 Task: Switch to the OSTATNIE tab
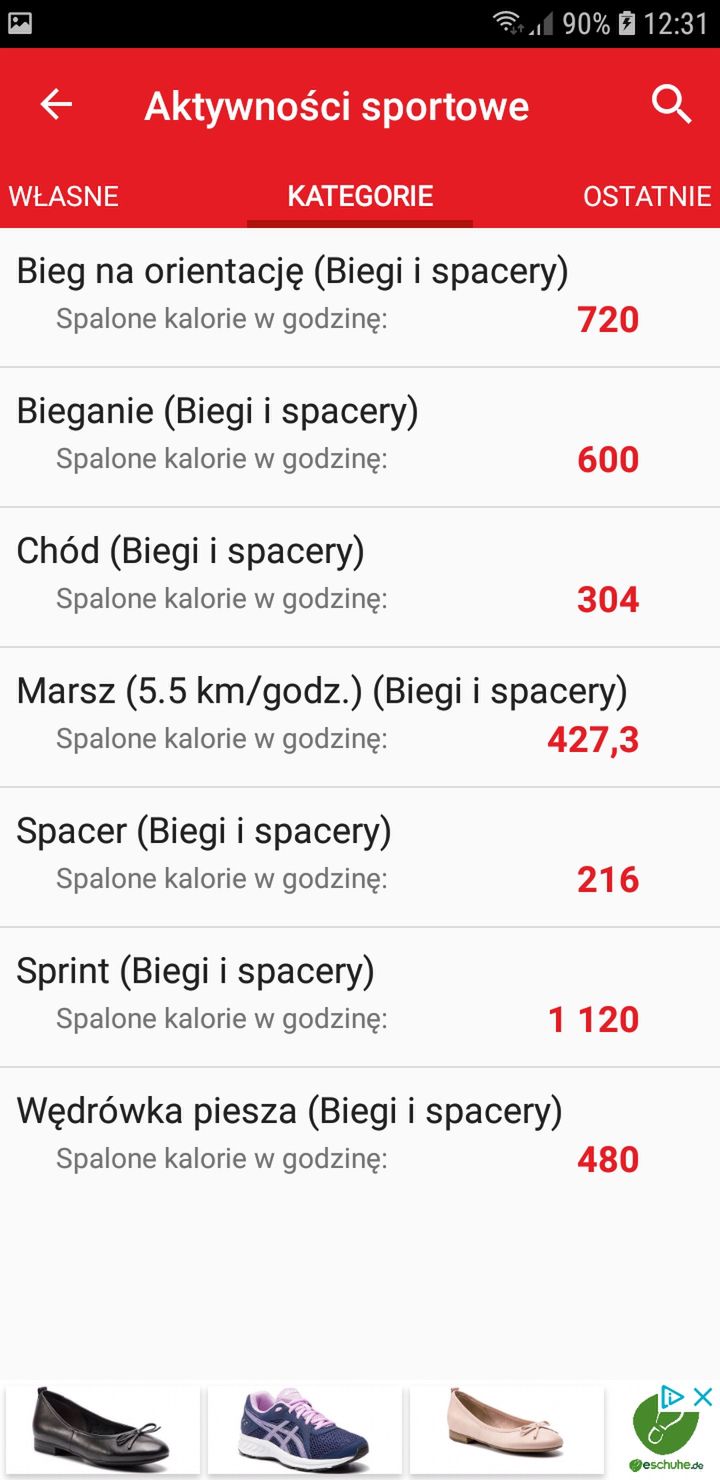pyautogui.click(x=647, y=196)
